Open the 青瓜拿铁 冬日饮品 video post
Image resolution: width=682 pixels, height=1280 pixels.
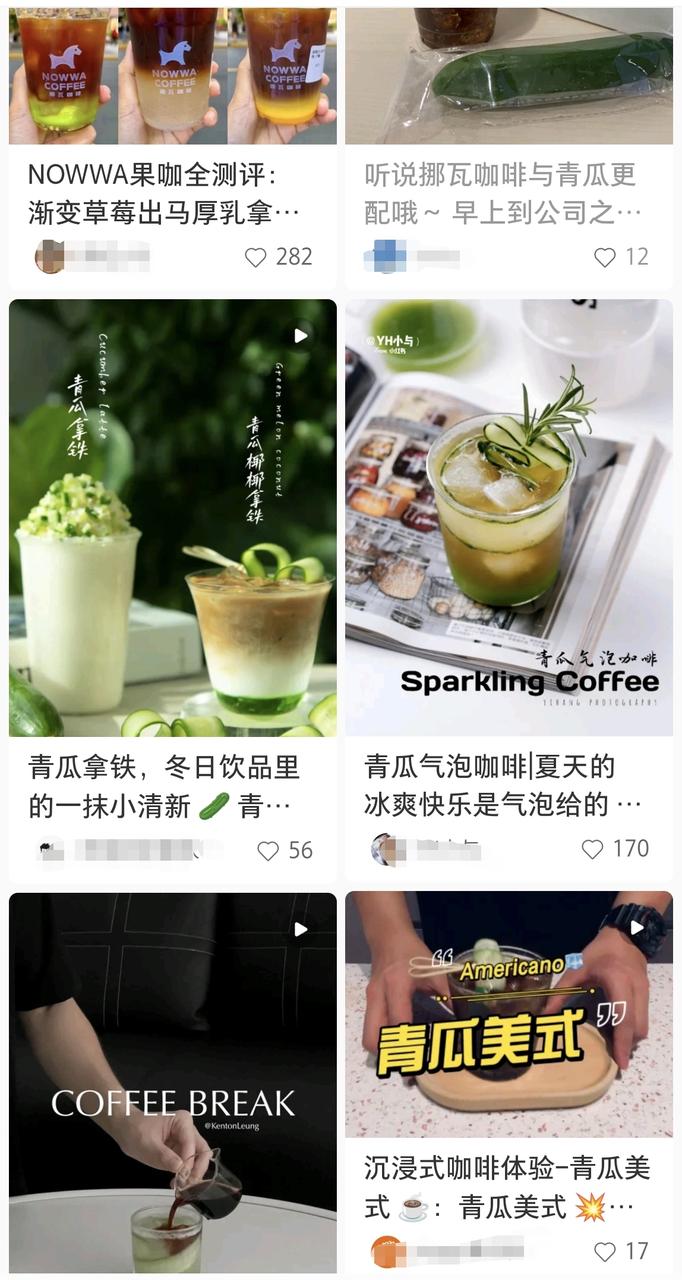click(172, 517)
